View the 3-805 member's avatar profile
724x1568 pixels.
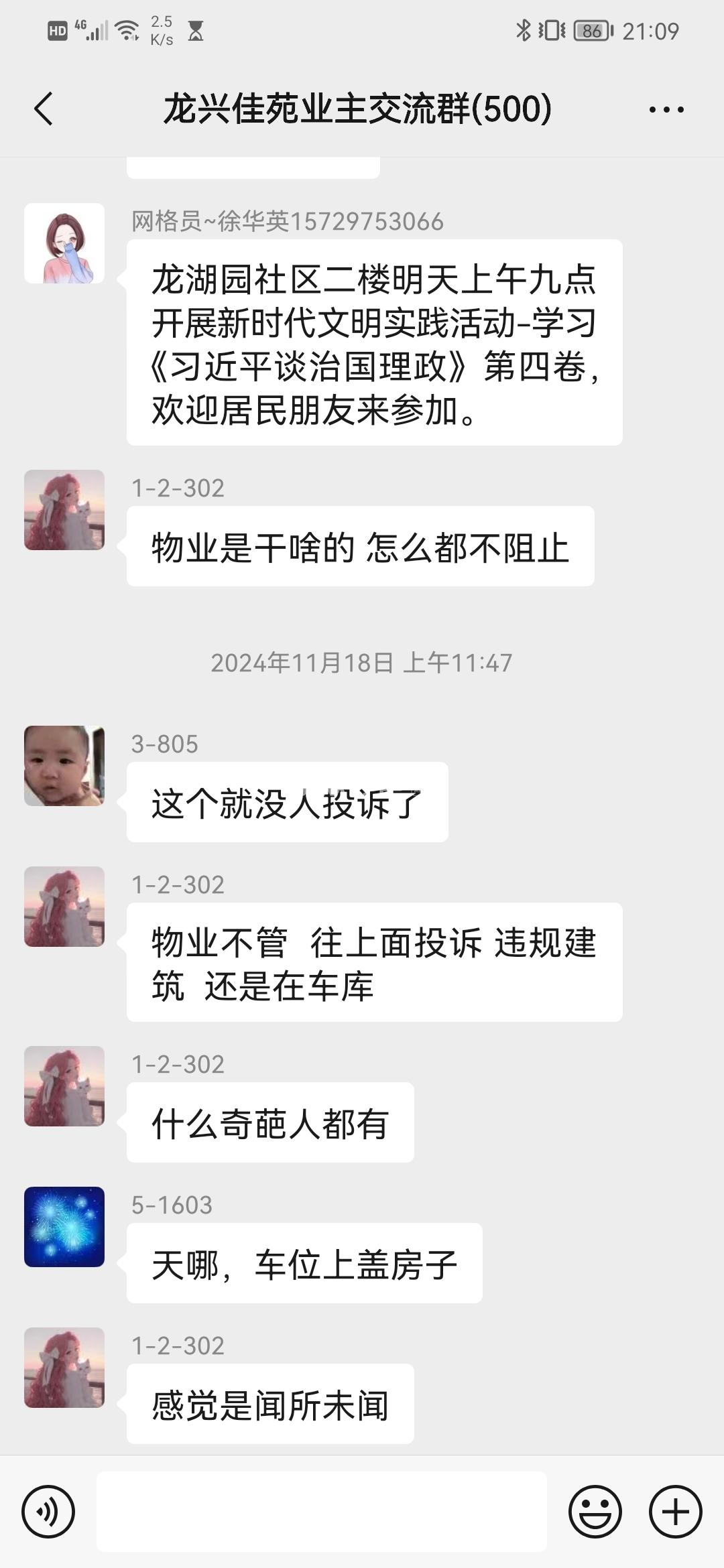[64, 766]
